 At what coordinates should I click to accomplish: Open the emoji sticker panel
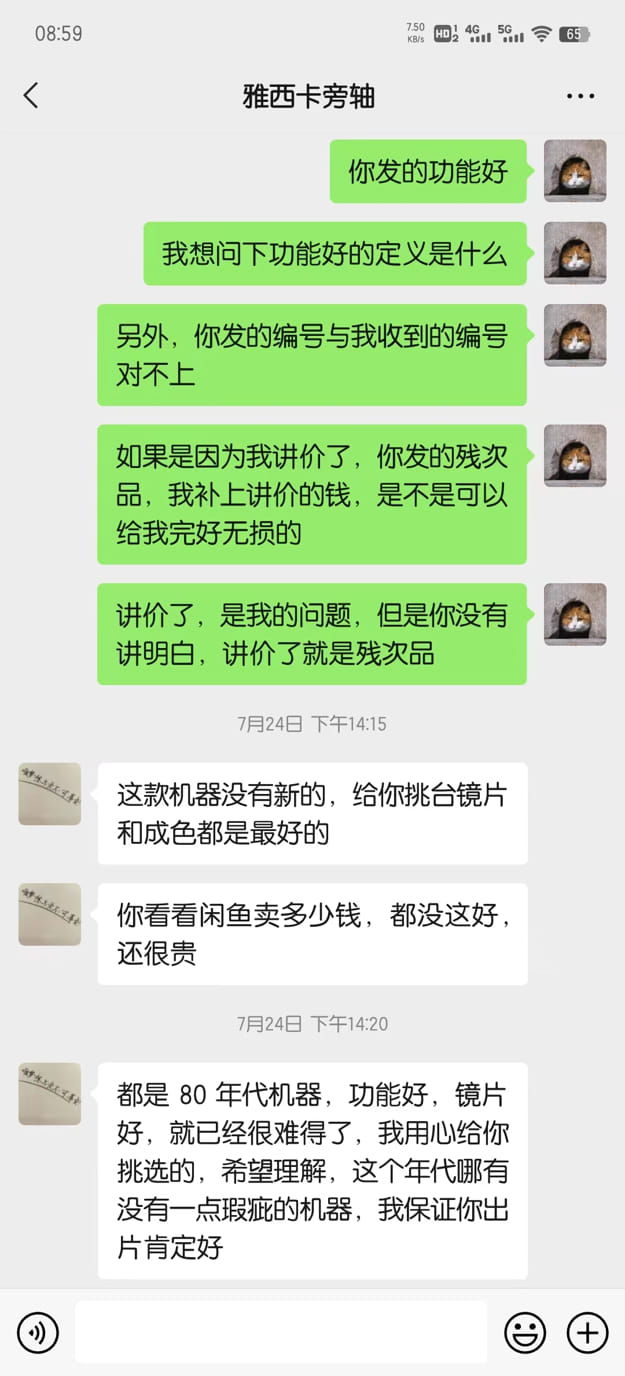pyautogui.click(x=525, y=1332)
